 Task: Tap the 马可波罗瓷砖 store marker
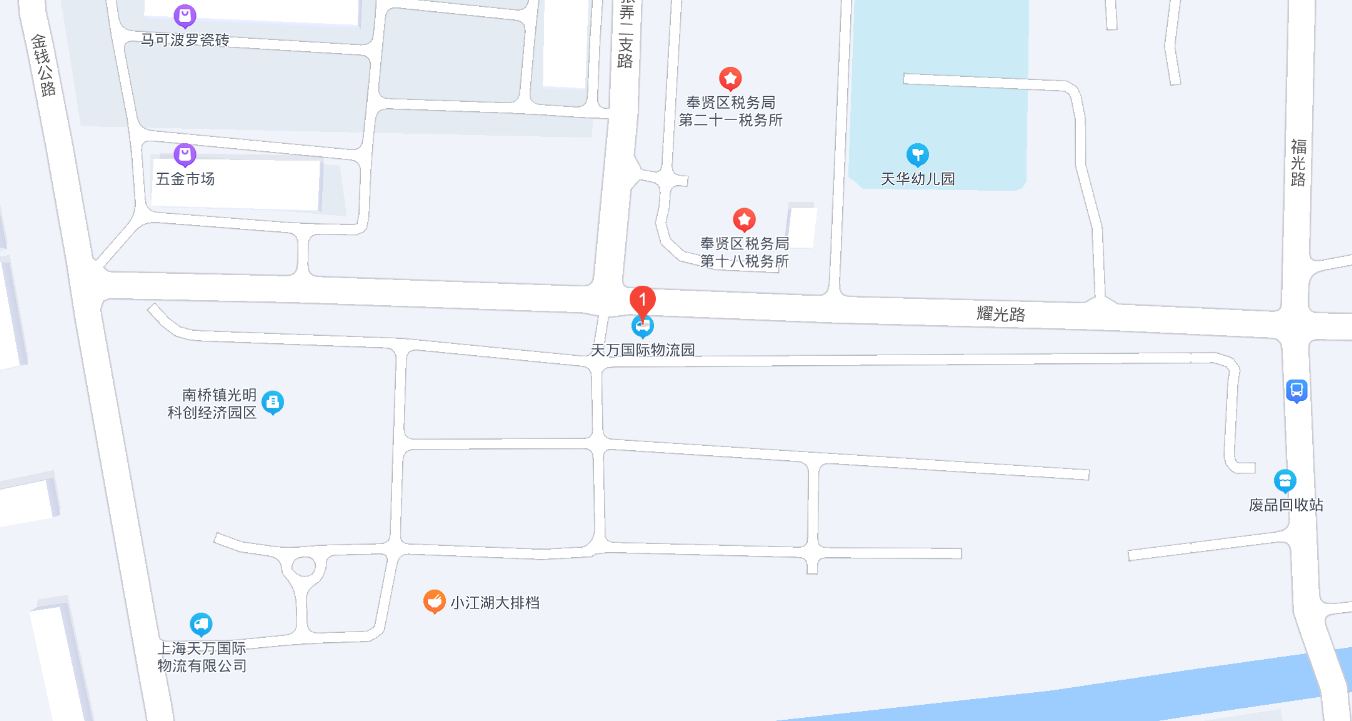point(185,16)
